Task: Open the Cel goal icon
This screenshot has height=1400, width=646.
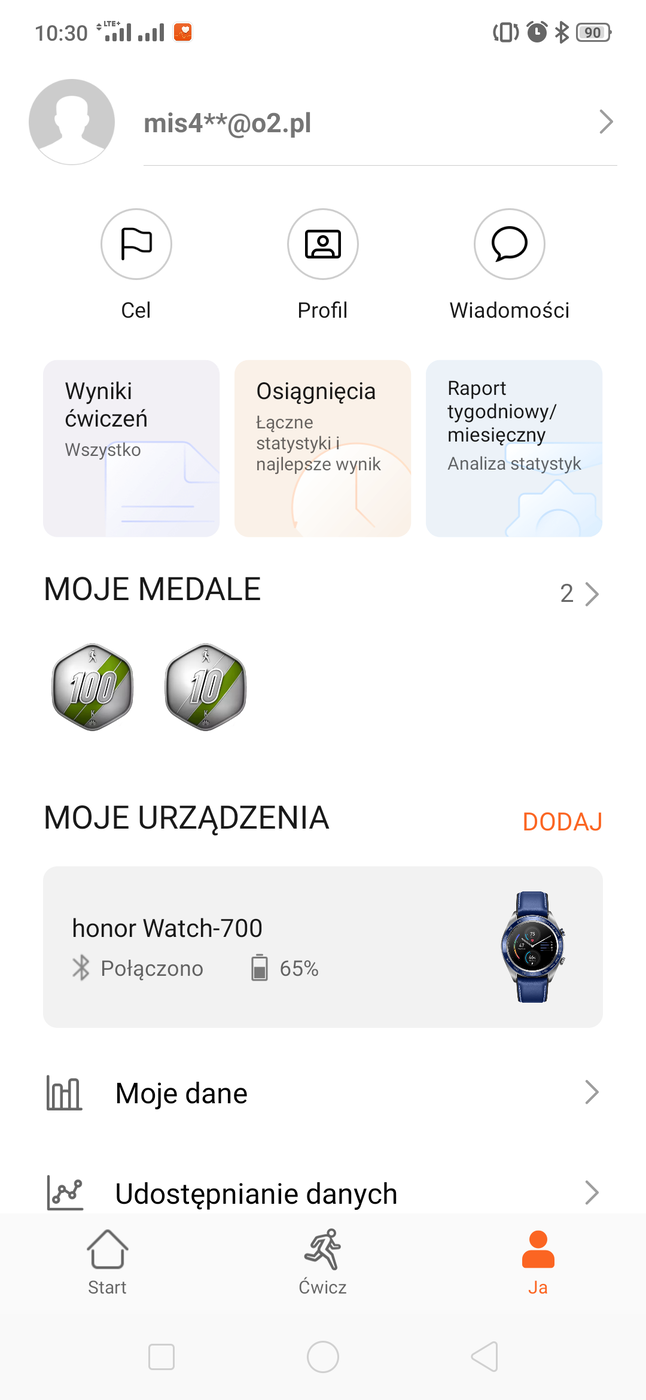Action: (136, 244)
